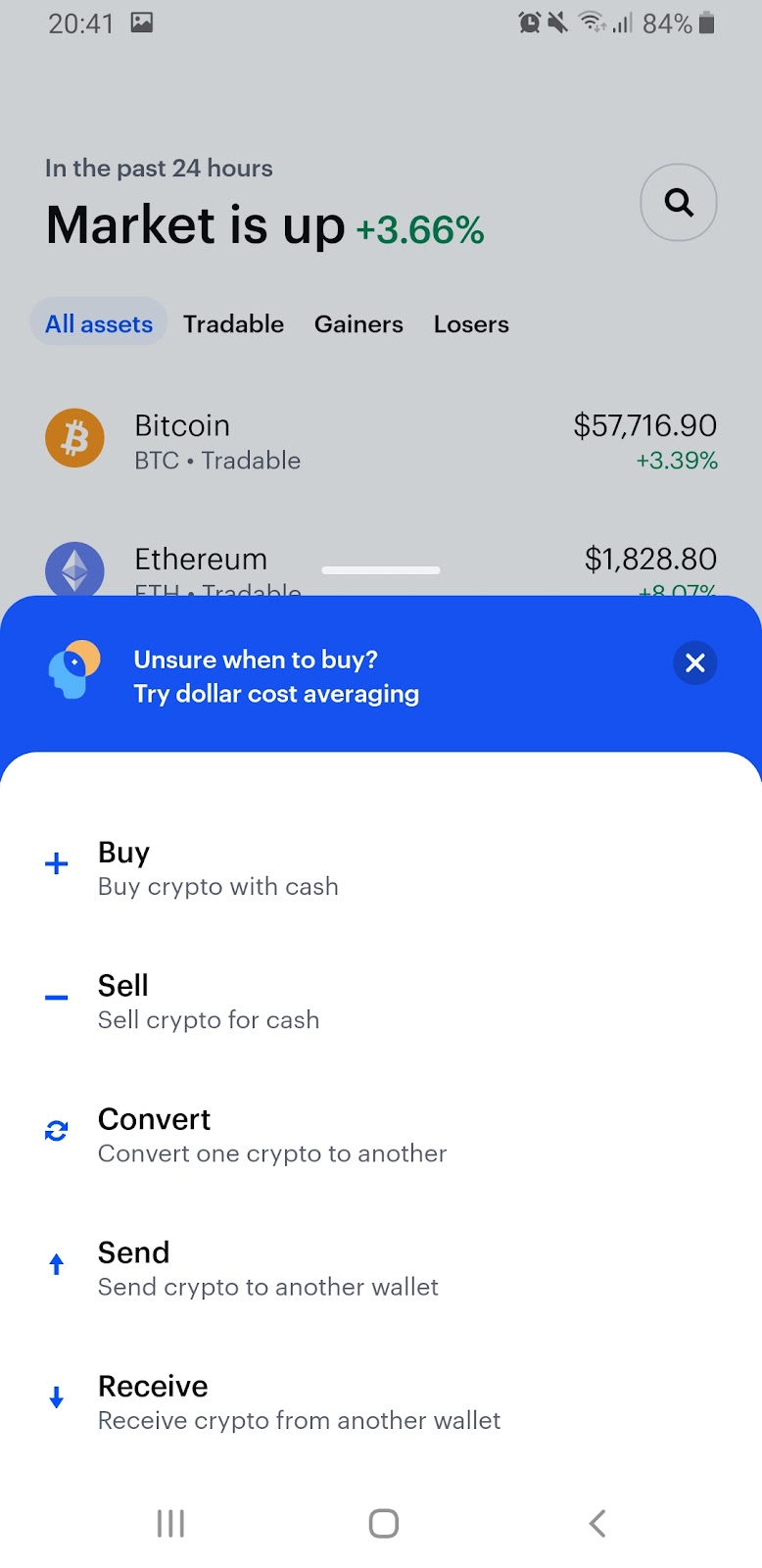Switch to the Tradable tab
This screenshot has height=1568, width=762.
[233, 324]
